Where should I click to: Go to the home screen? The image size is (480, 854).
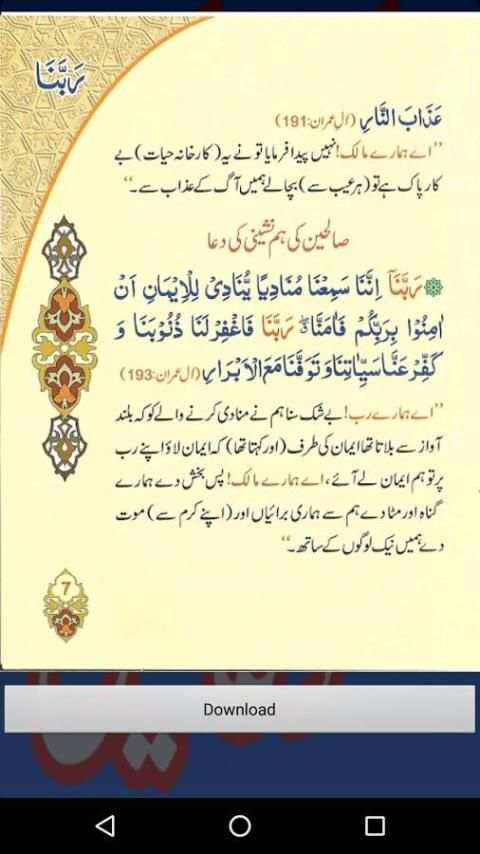240,826
